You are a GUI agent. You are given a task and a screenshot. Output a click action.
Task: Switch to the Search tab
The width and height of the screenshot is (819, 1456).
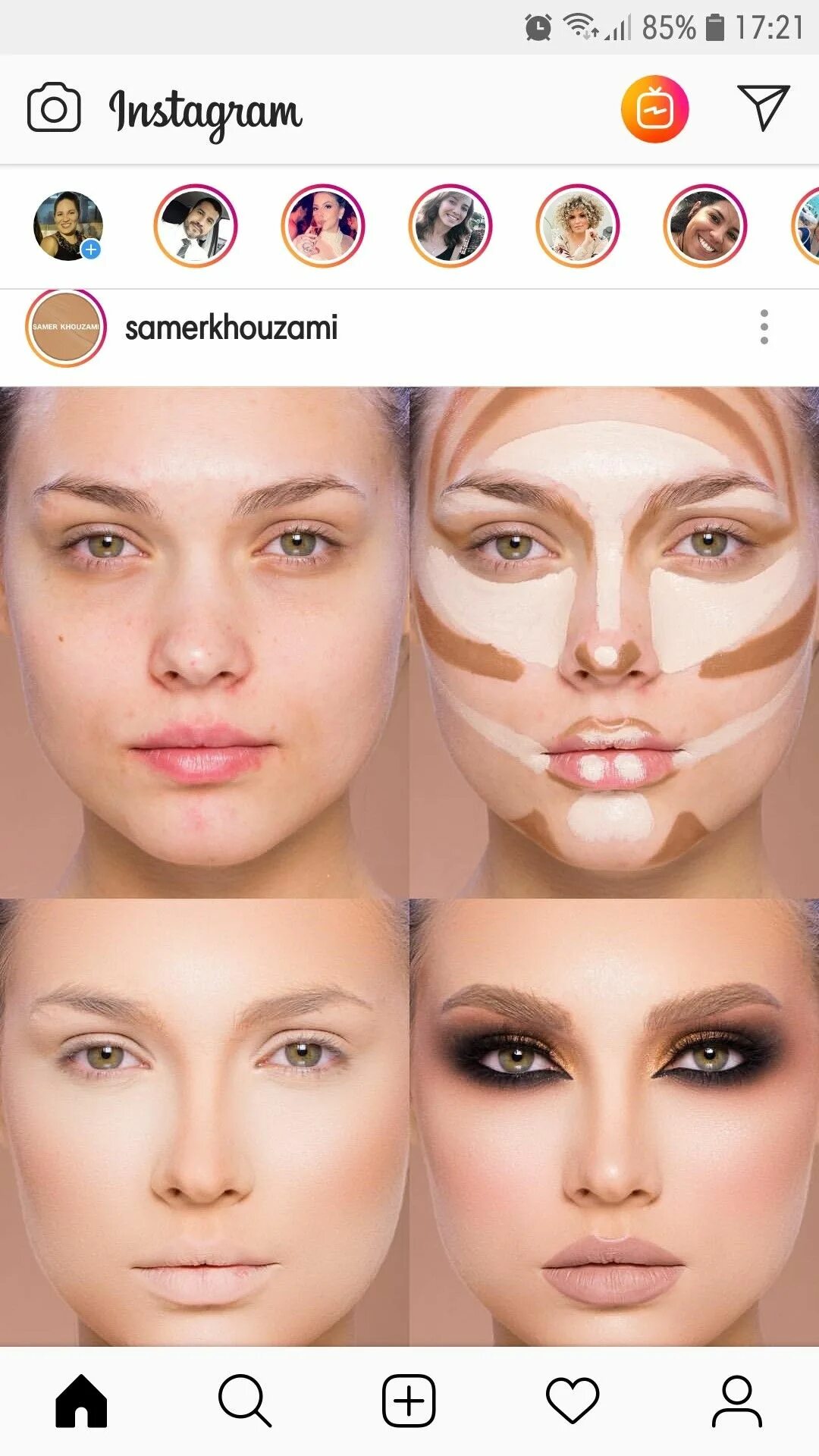pos(244,1400)
